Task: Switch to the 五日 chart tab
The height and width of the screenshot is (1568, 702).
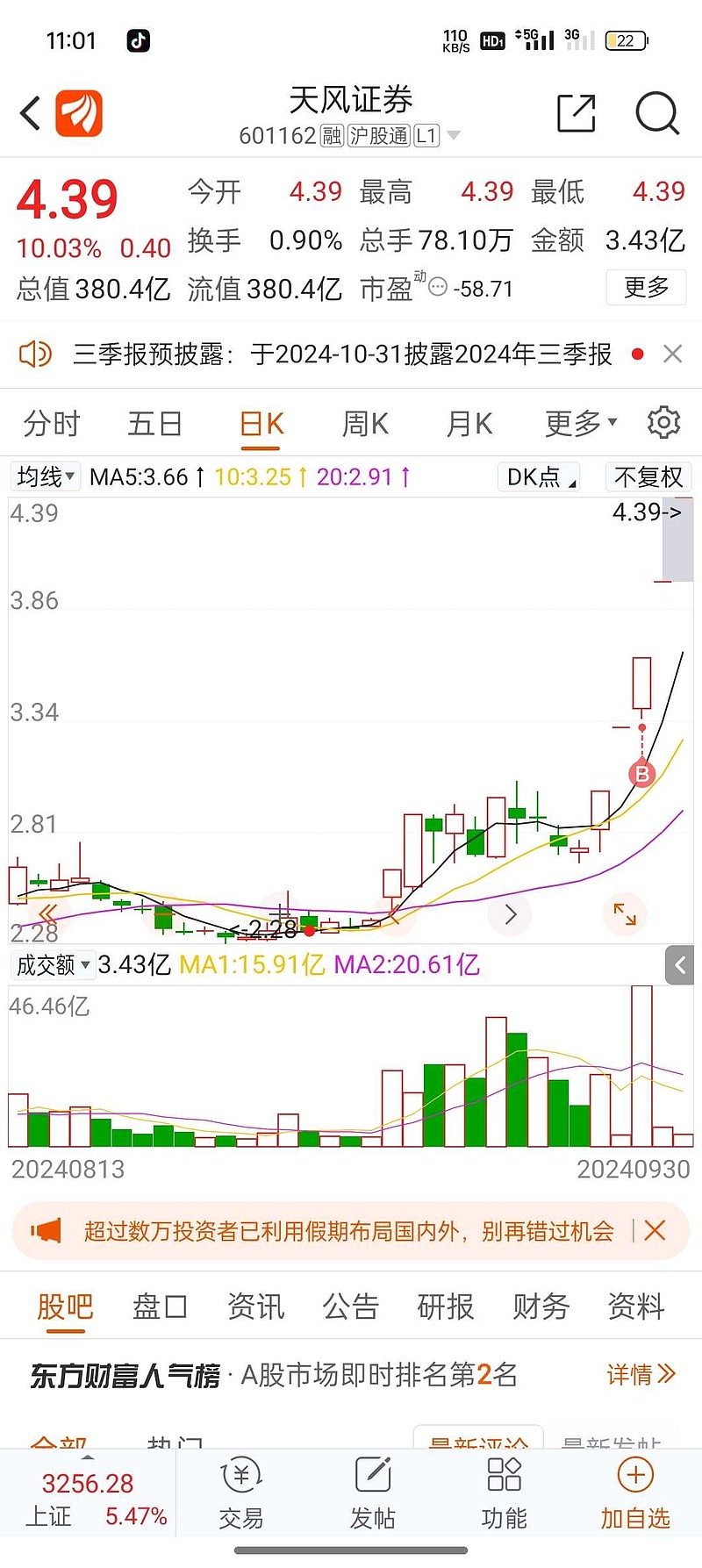Action: pos(154,424)
